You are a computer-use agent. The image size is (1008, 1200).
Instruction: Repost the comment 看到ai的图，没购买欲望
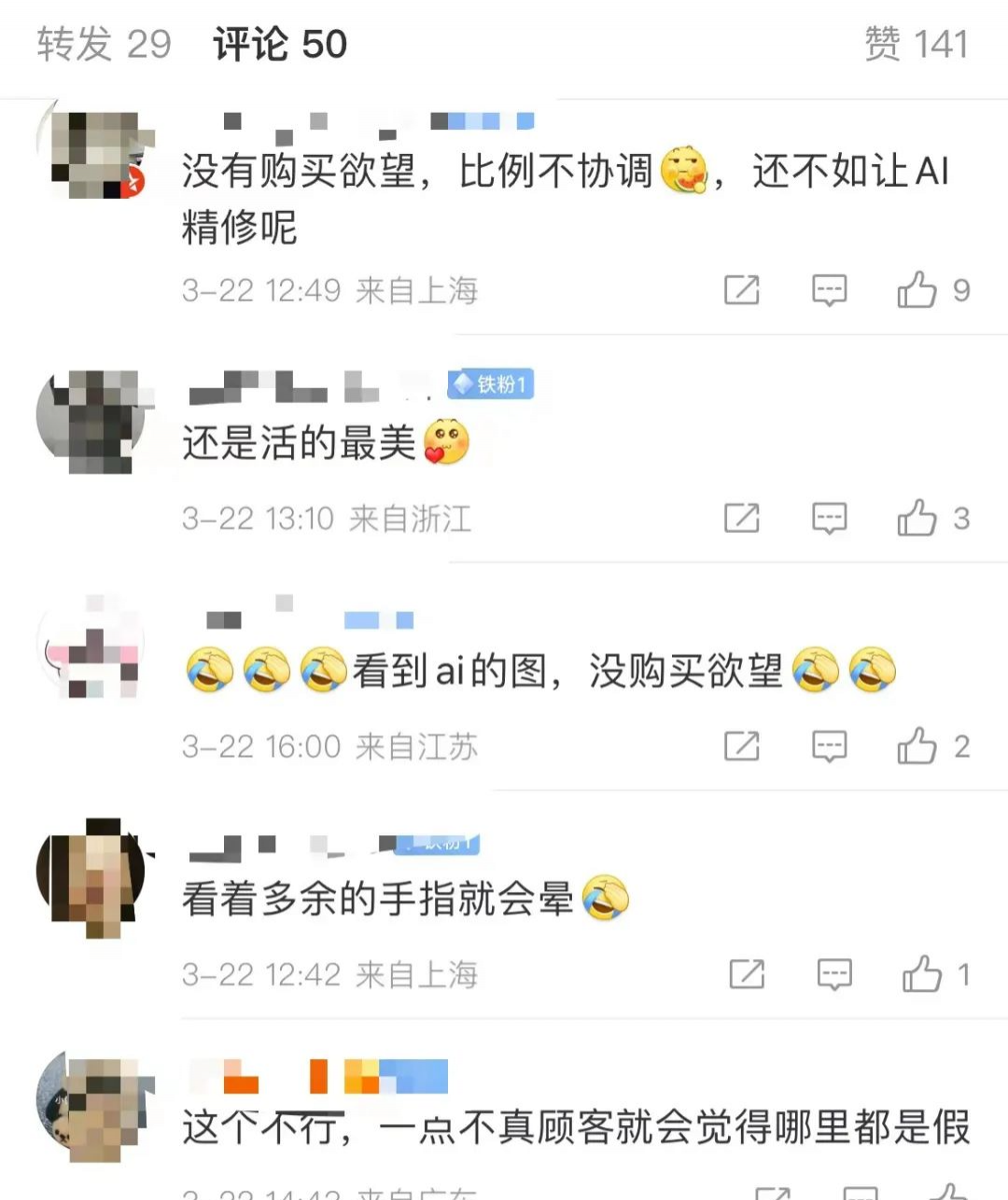pos(742,747)
